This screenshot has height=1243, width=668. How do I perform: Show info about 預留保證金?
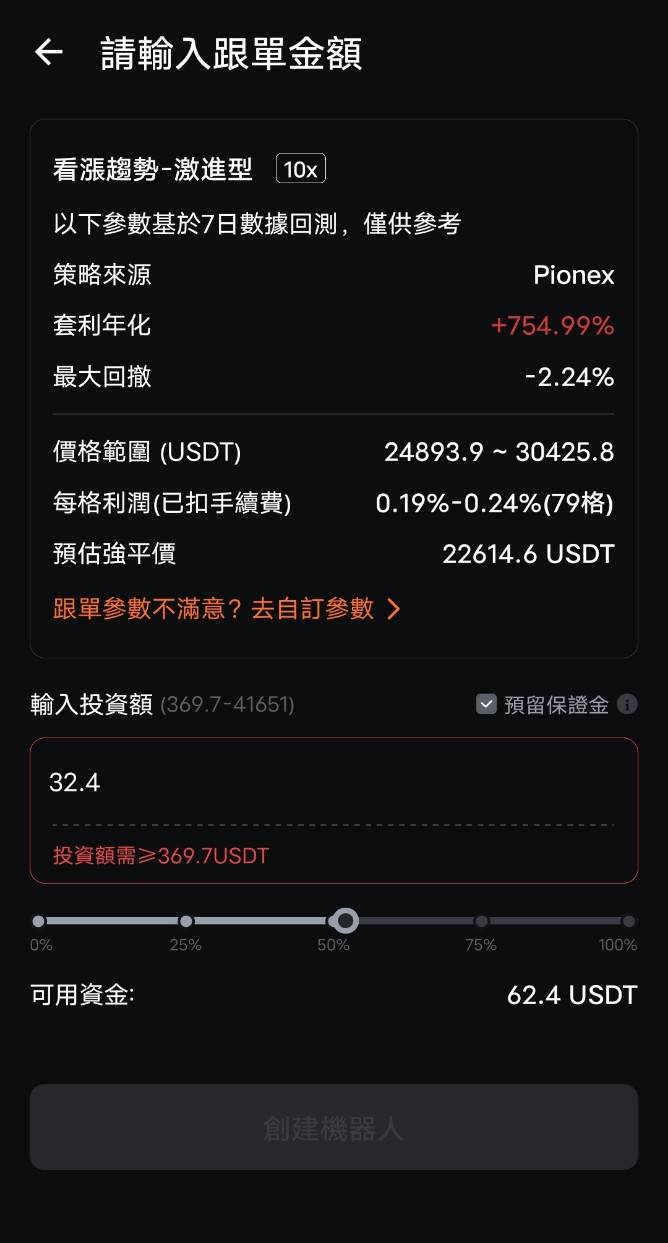627,704
